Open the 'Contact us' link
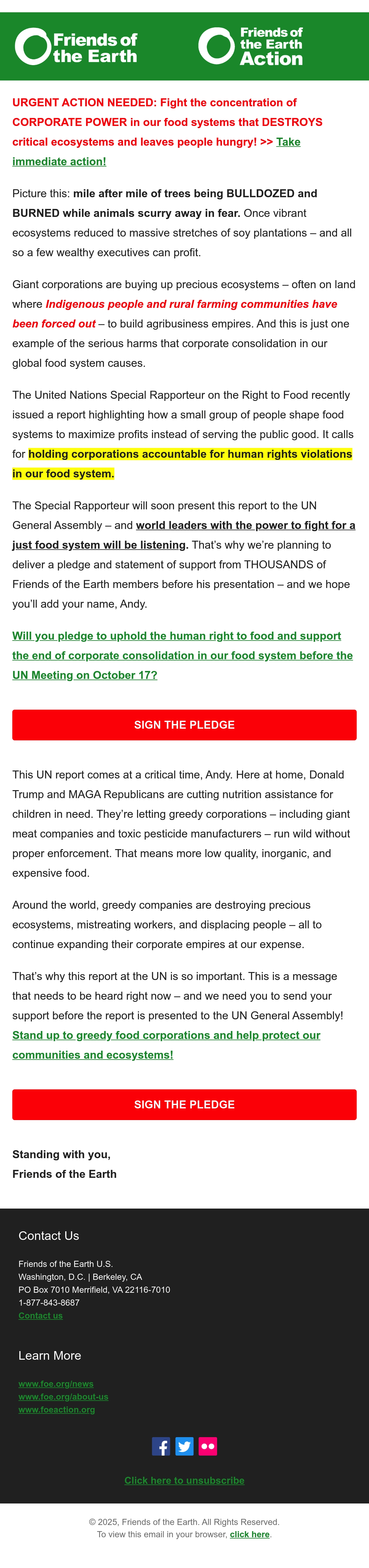Screen dimensions: 369x1568 click(x=40, y=1315)
